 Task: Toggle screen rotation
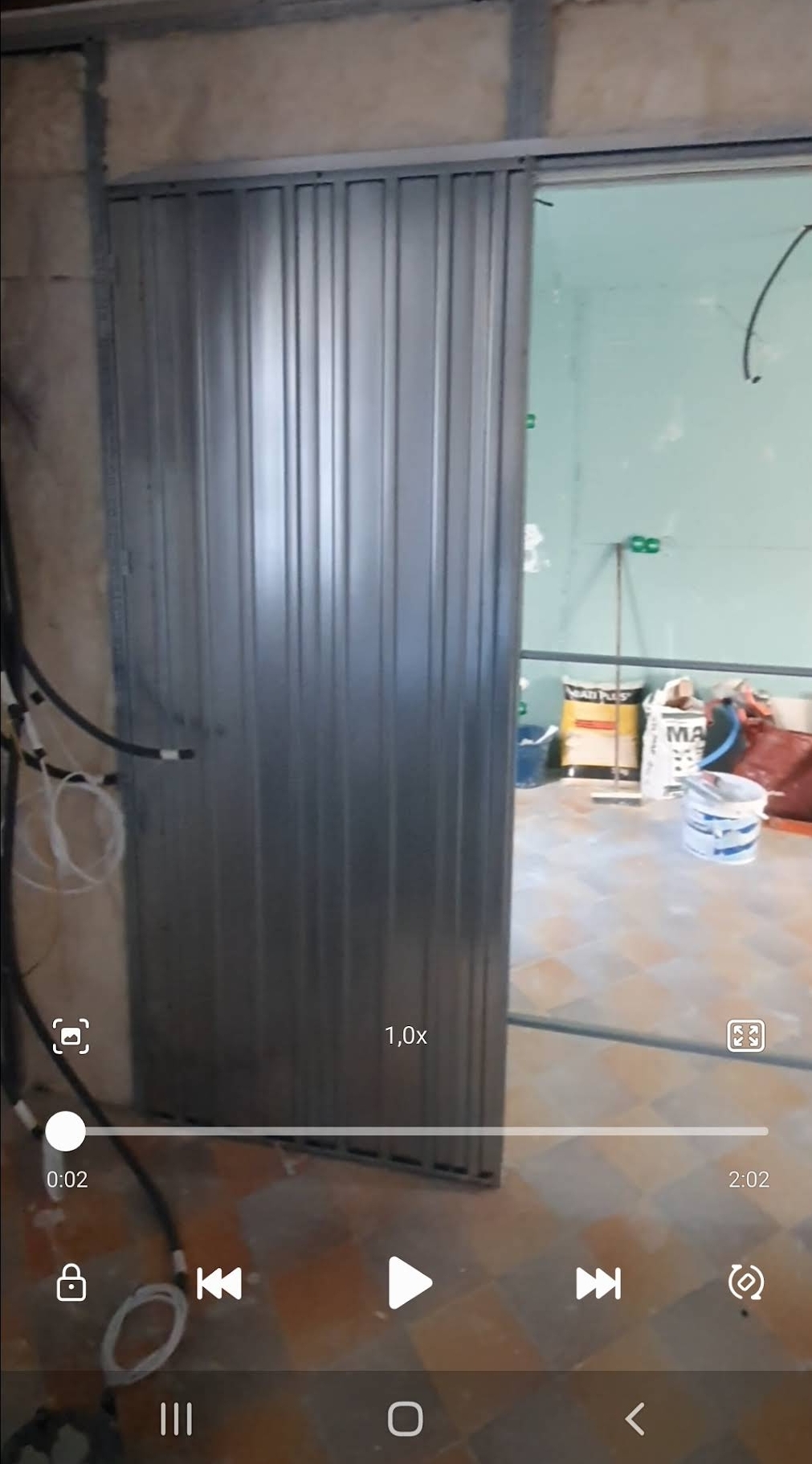click(745, 1282)
